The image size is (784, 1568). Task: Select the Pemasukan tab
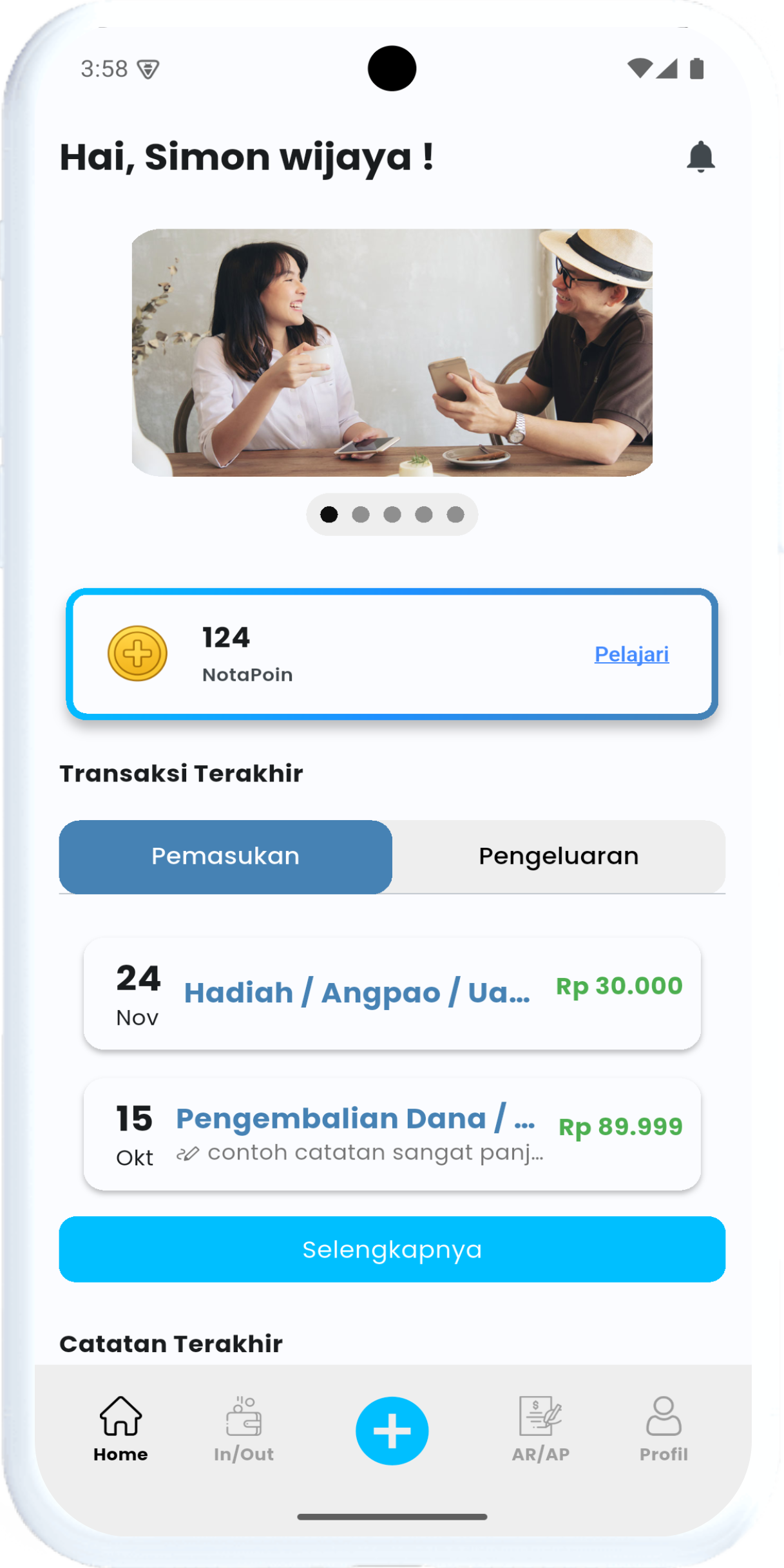tap(225, 856)
